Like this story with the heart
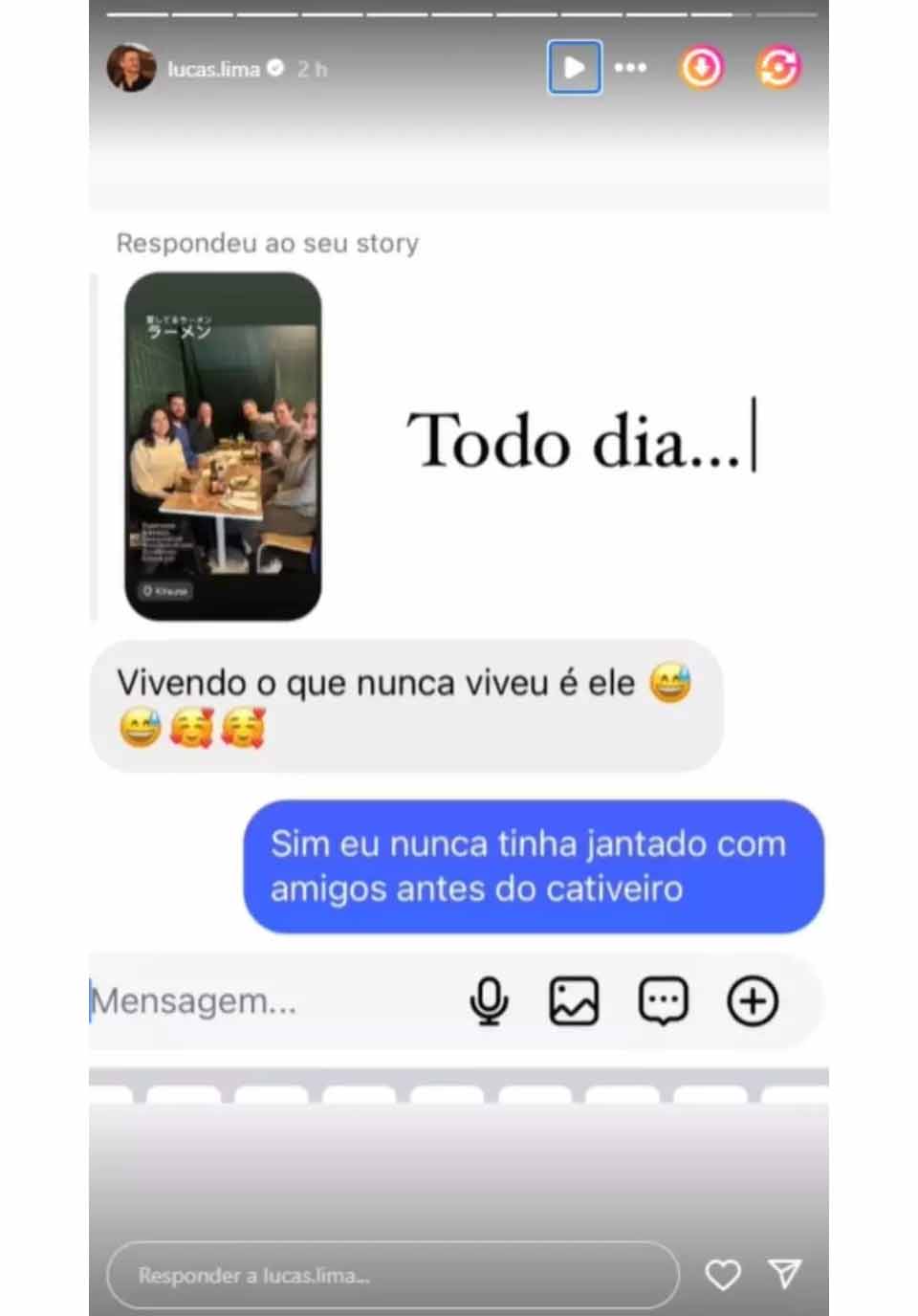The image size is (918, 1316). click(x=723, y=1274)
